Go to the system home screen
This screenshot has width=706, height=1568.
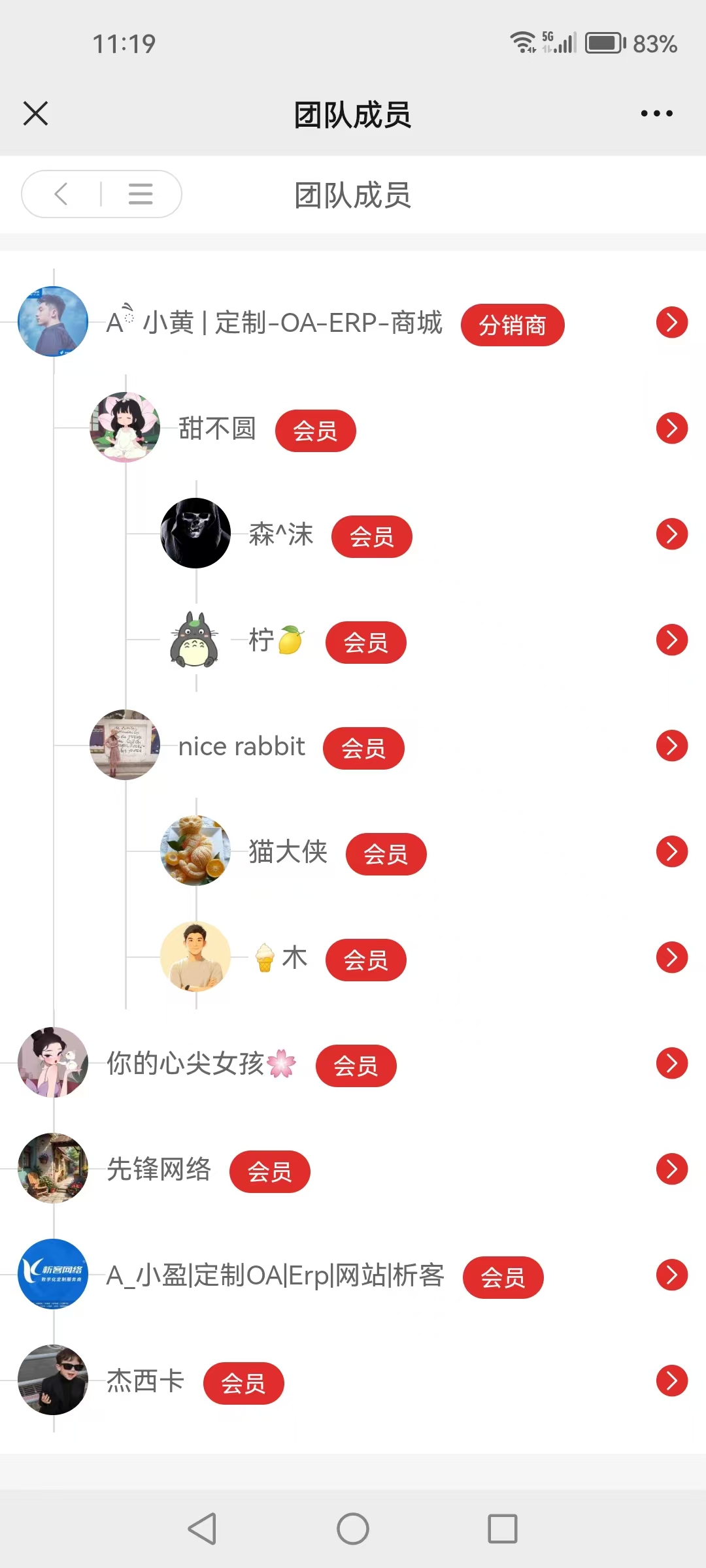click(353, 1529)
